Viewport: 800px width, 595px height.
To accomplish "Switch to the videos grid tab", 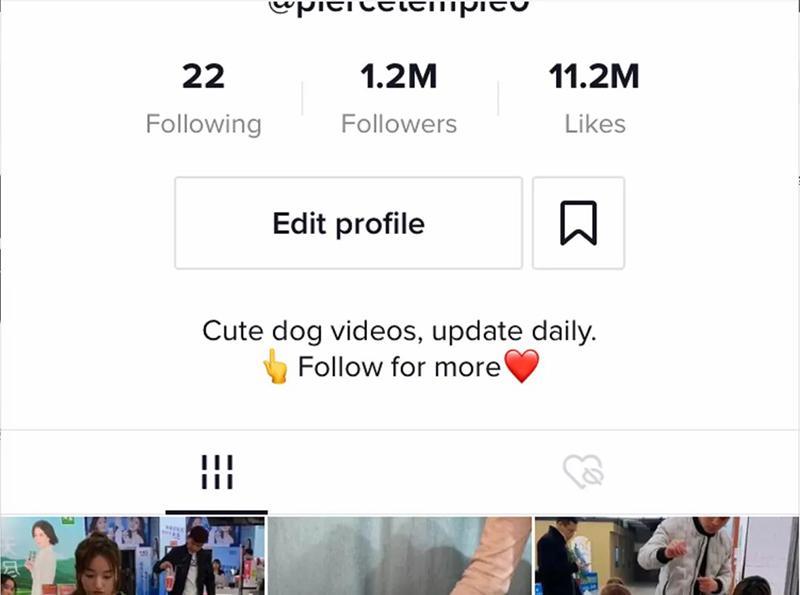I will 216,472.
